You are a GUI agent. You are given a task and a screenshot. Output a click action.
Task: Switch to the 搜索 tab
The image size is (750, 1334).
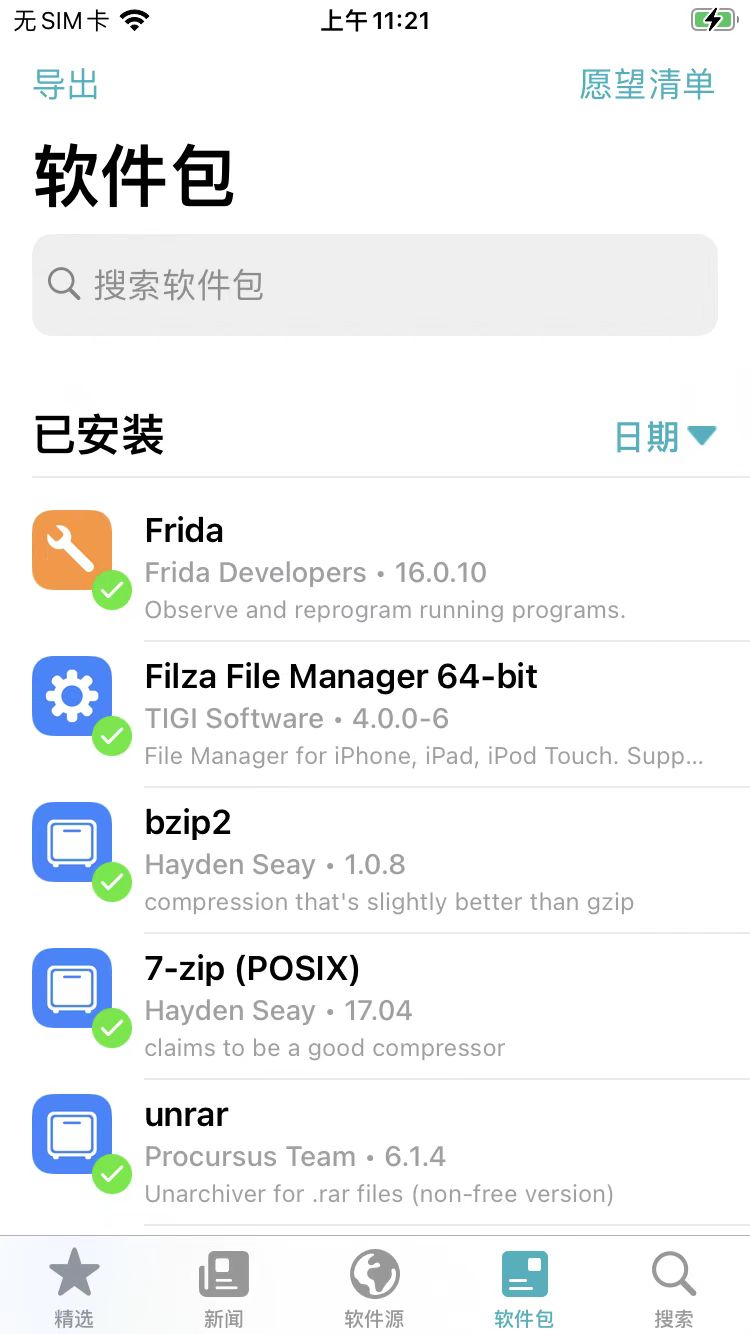(673, 1273)
